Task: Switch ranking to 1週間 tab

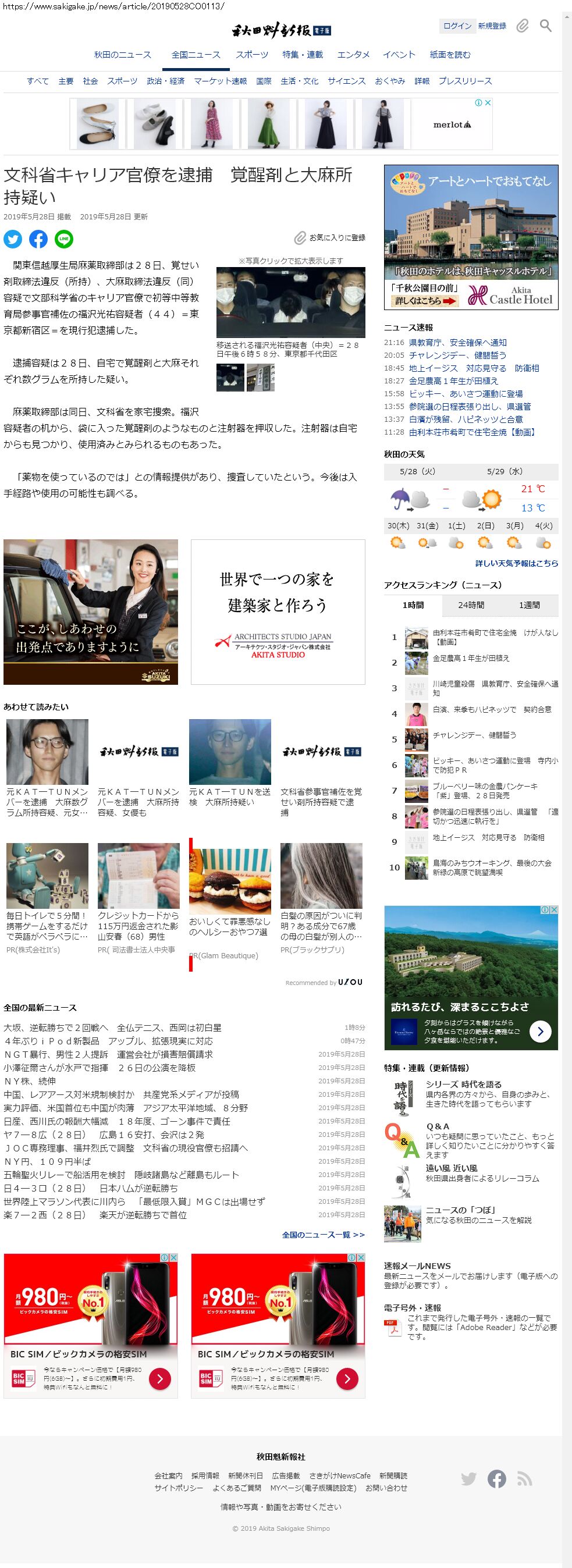Action: tap(529, 605)
